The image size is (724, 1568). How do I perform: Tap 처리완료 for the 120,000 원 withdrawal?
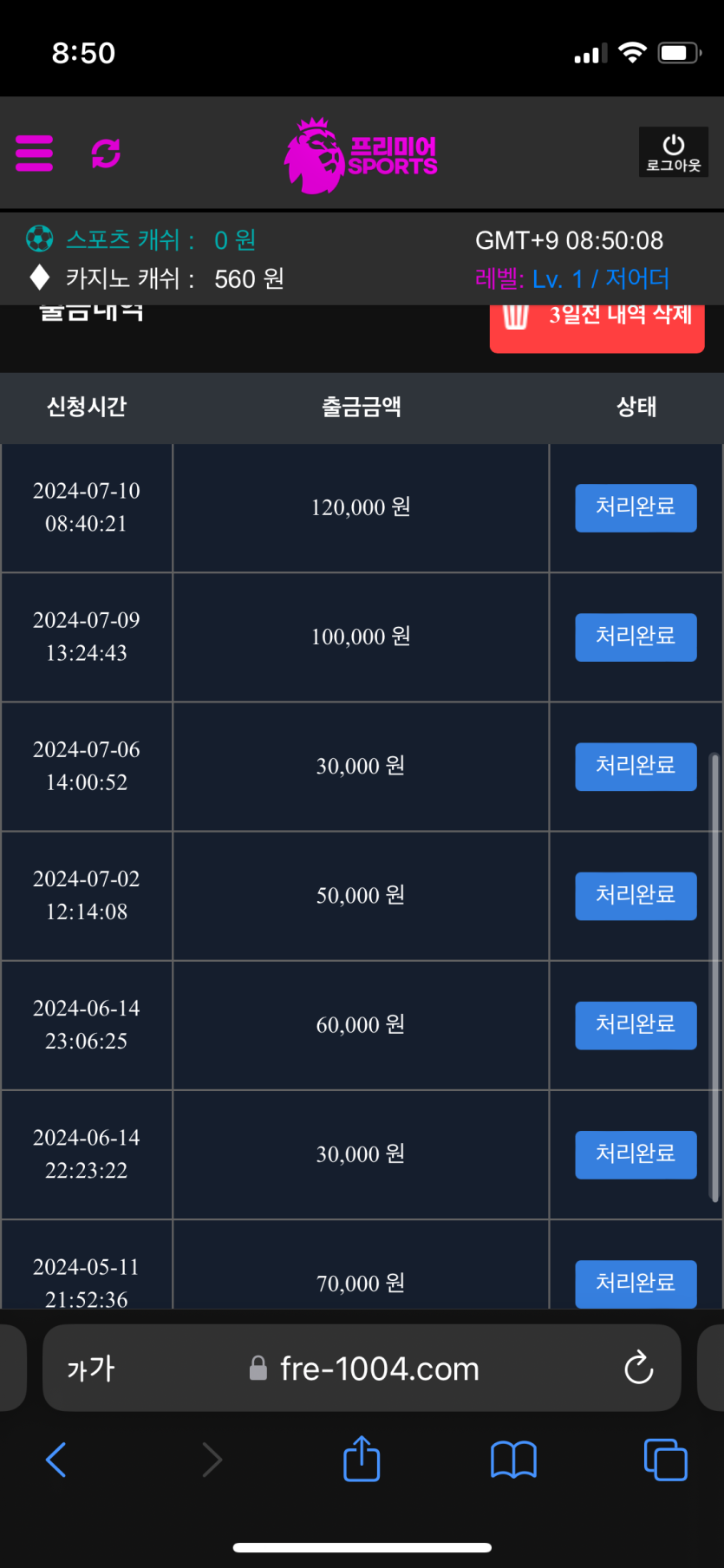[x=636, y=507]
